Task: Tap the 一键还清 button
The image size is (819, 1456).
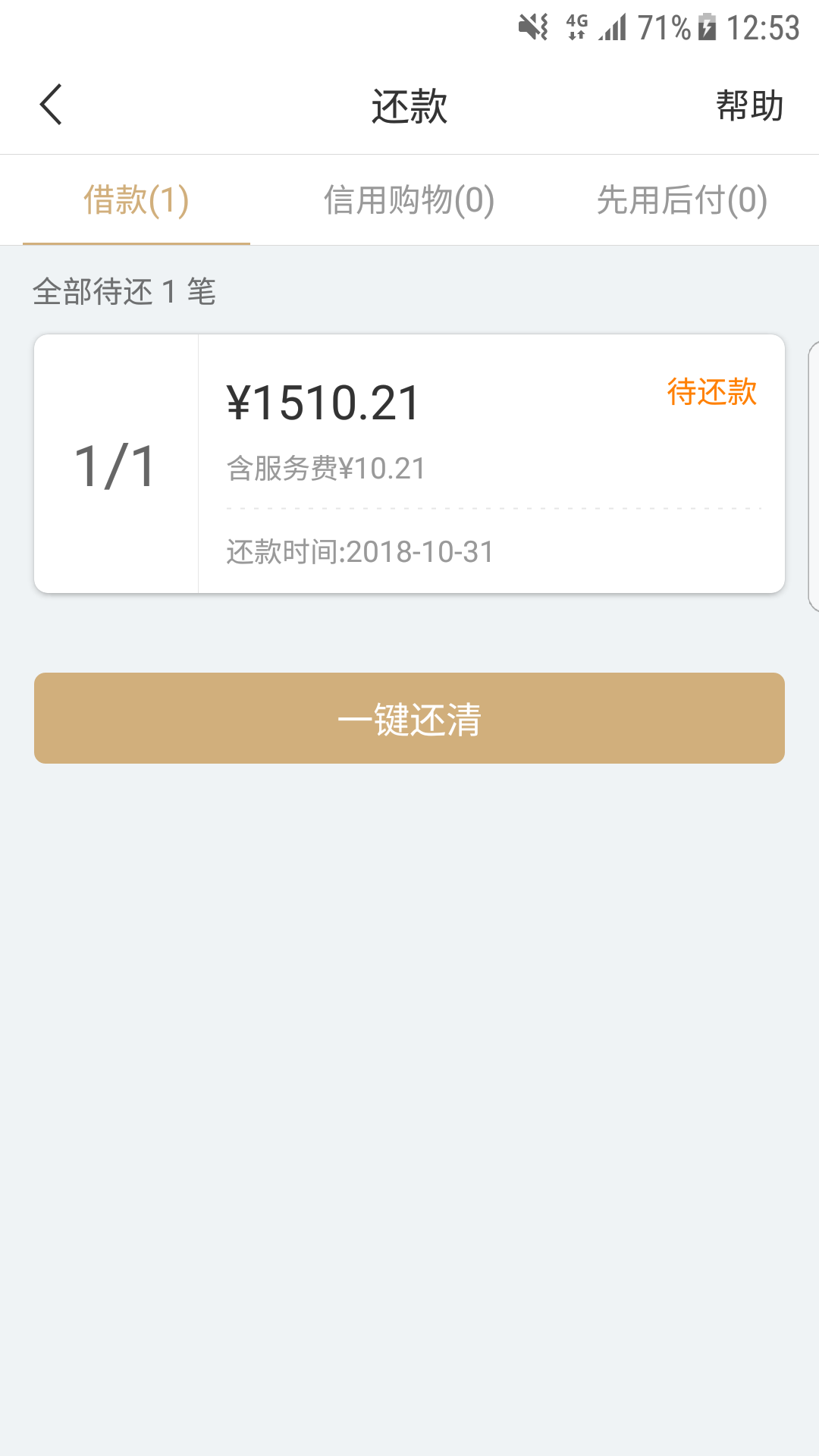Action: tap(409, 718)
